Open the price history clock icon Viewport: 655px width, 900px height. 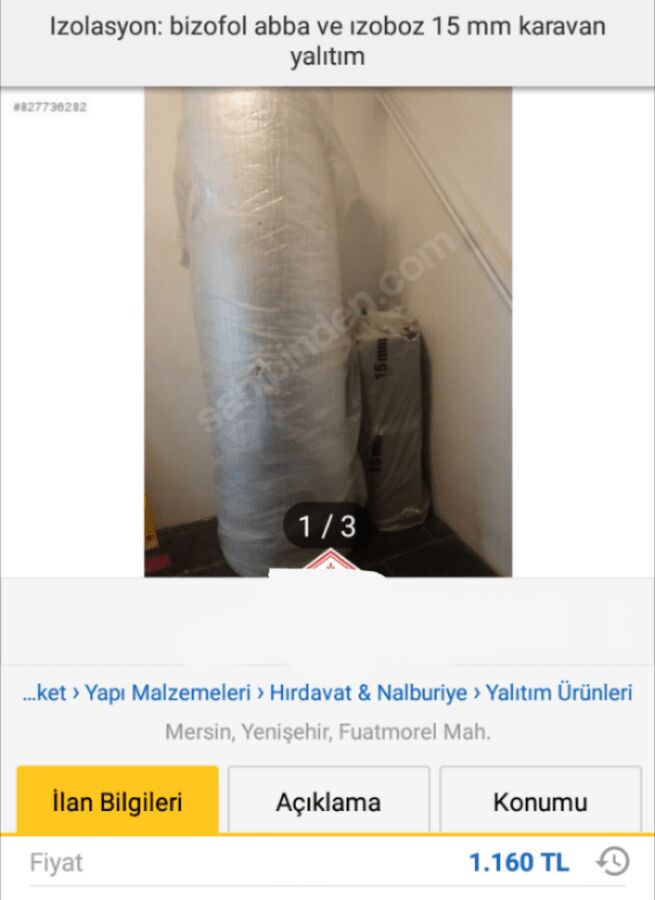click(x=613, y=861)
